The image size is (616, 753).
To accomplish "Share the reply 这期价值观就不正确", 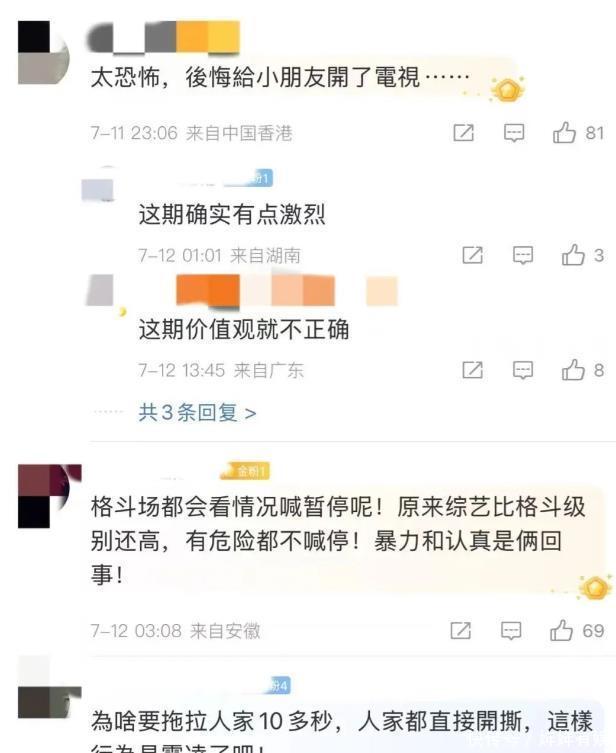I will [x=473, y=370].
